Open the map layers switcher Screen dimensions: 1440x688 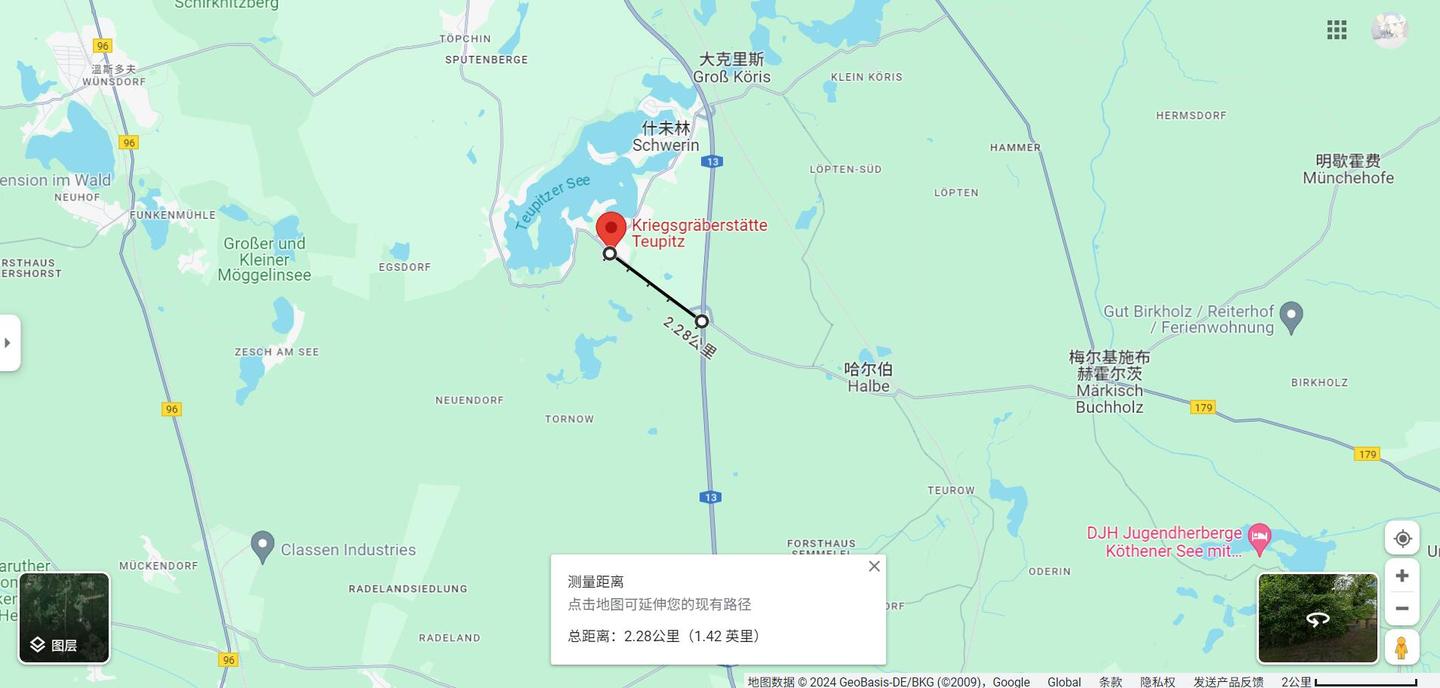point(64,618)
